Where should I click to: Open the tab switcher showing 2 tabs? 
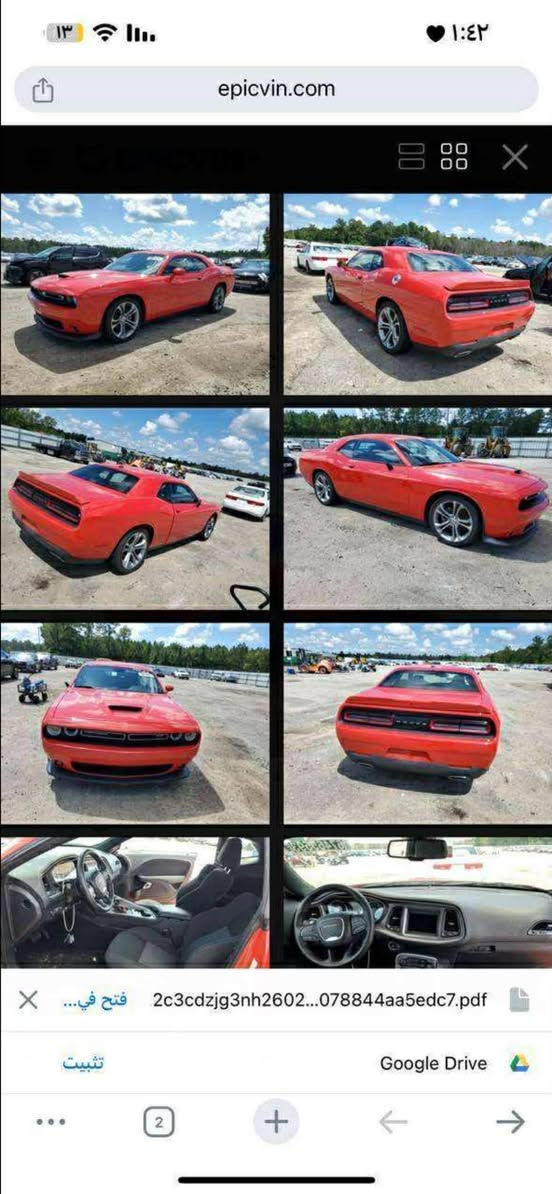point(158,1122)
